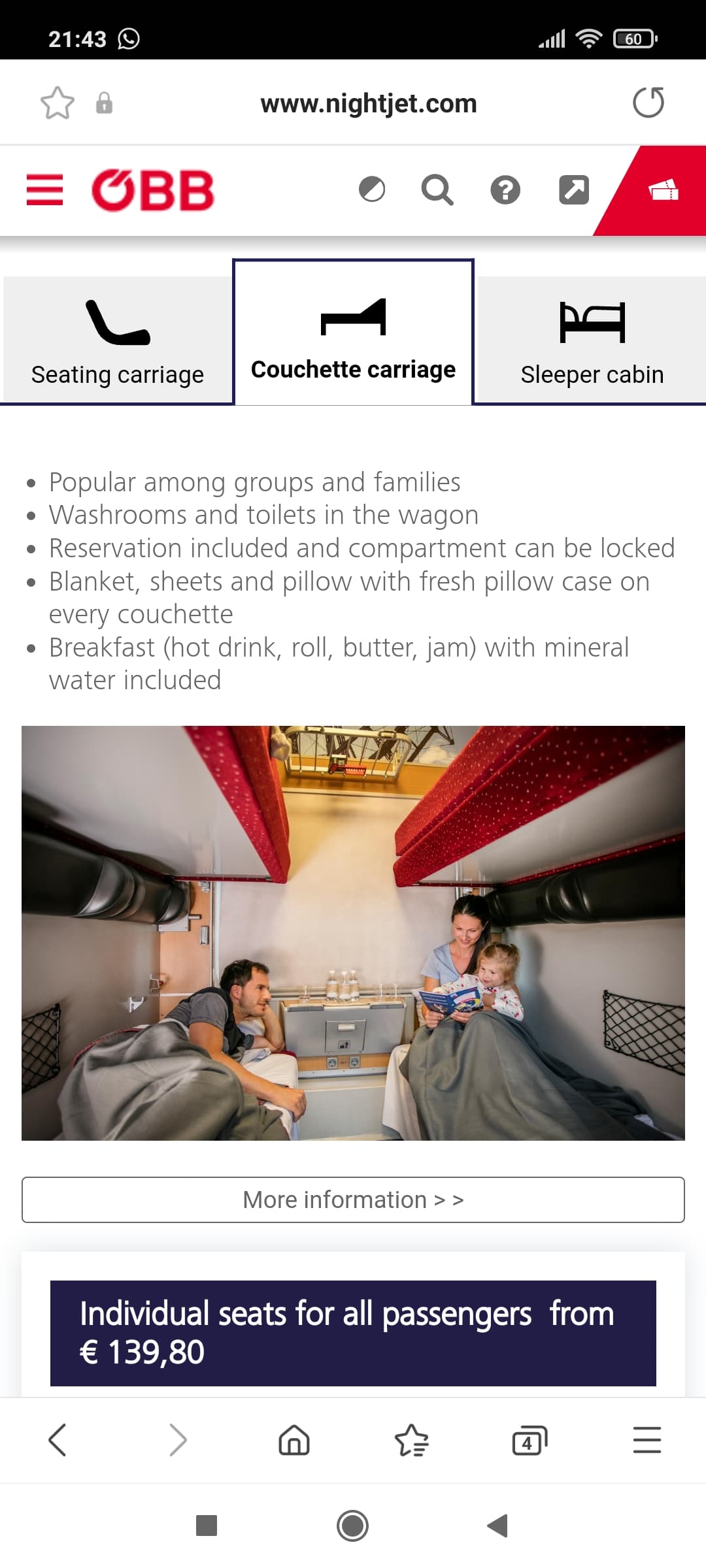
Task: Reload the nightjet page
Action: [x=648, y=103]
